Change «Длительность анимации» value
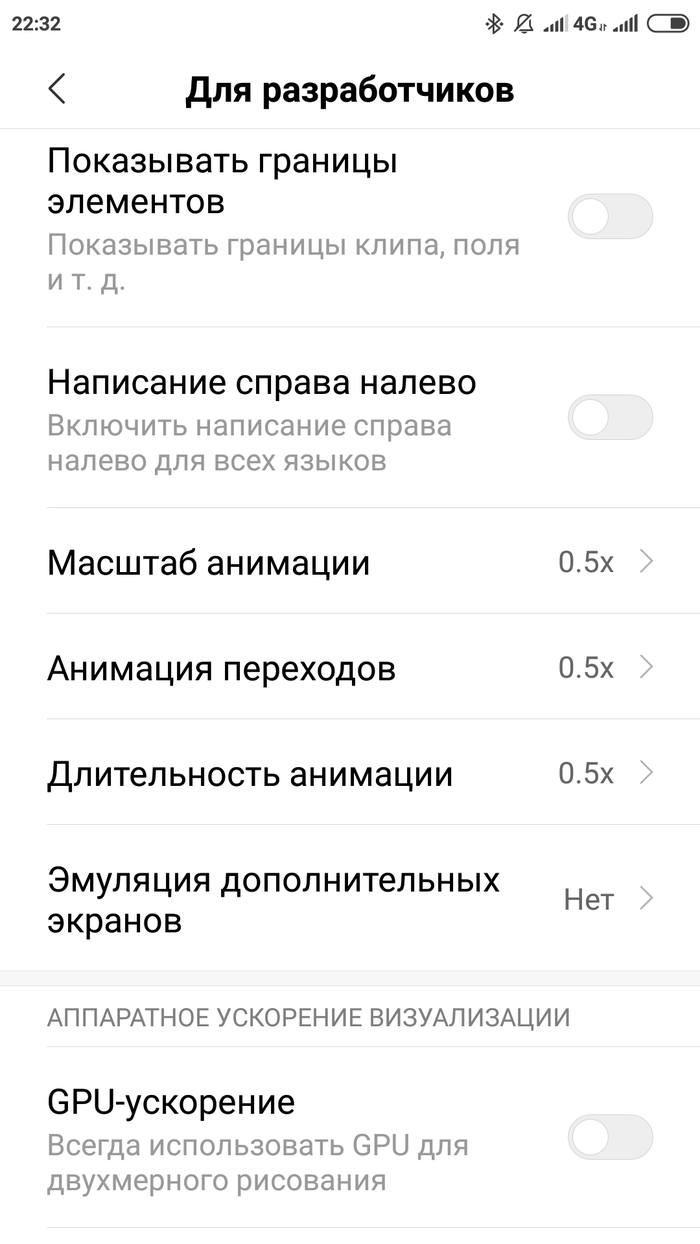The width and height of the screenshot is (700, 1244). (x=350, y=773)
